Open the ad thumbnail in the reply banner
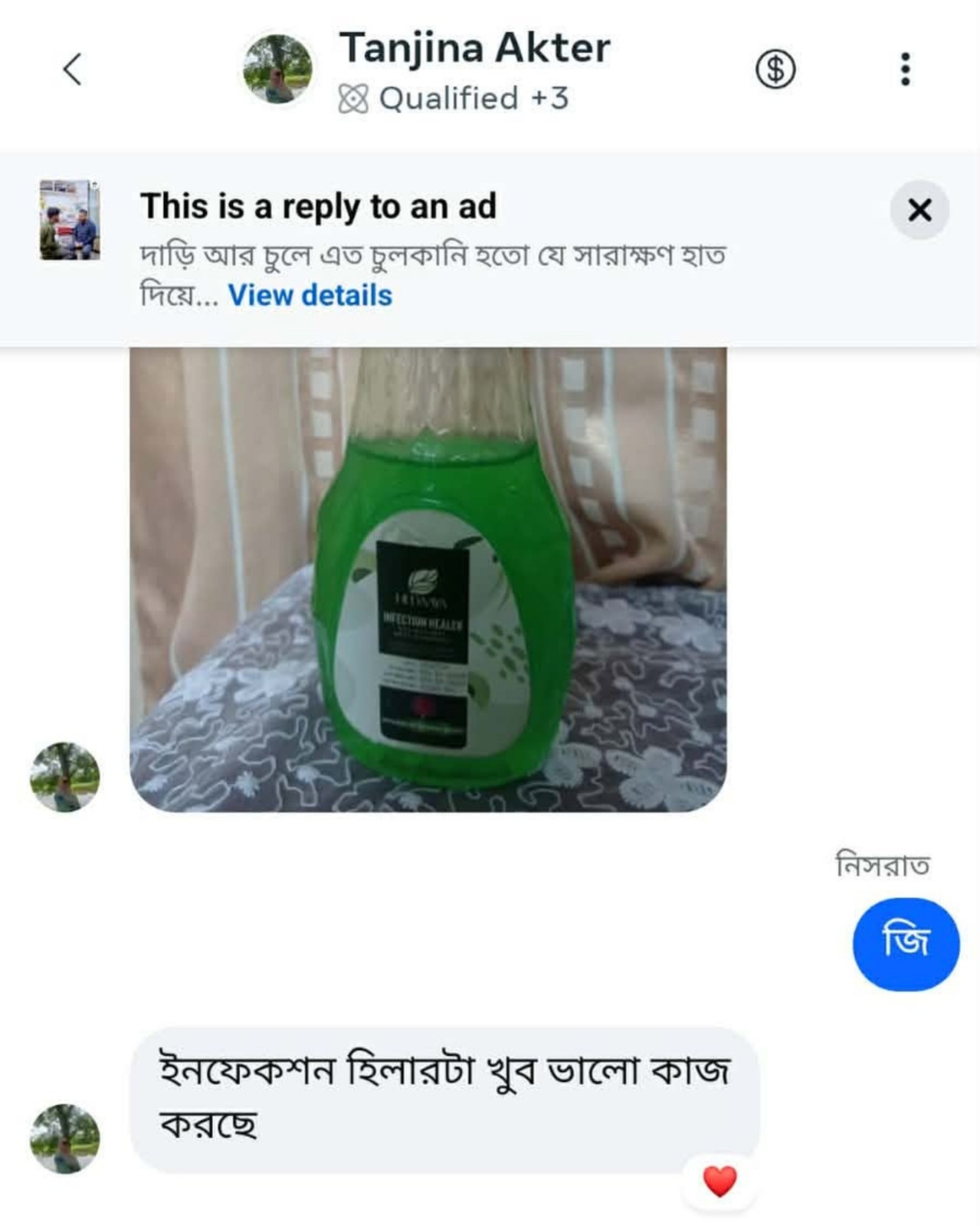 click(x=70, y=222)
